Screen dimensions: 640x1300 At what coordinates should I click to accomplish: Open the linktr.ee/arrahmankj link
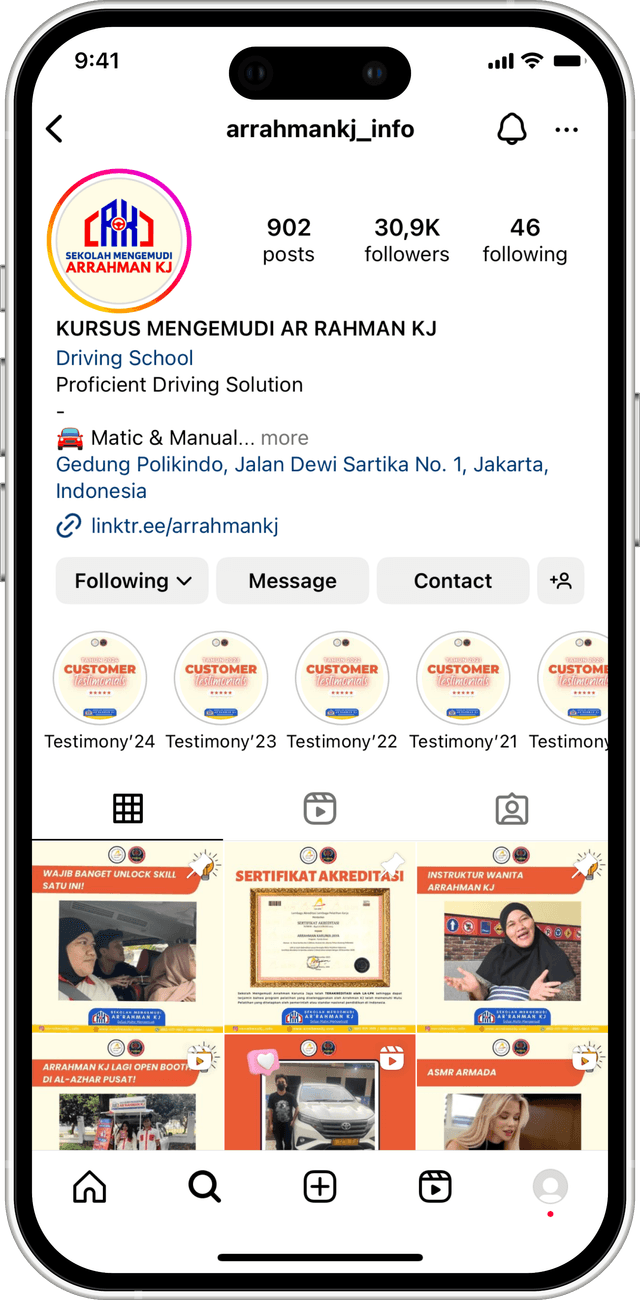184,526
